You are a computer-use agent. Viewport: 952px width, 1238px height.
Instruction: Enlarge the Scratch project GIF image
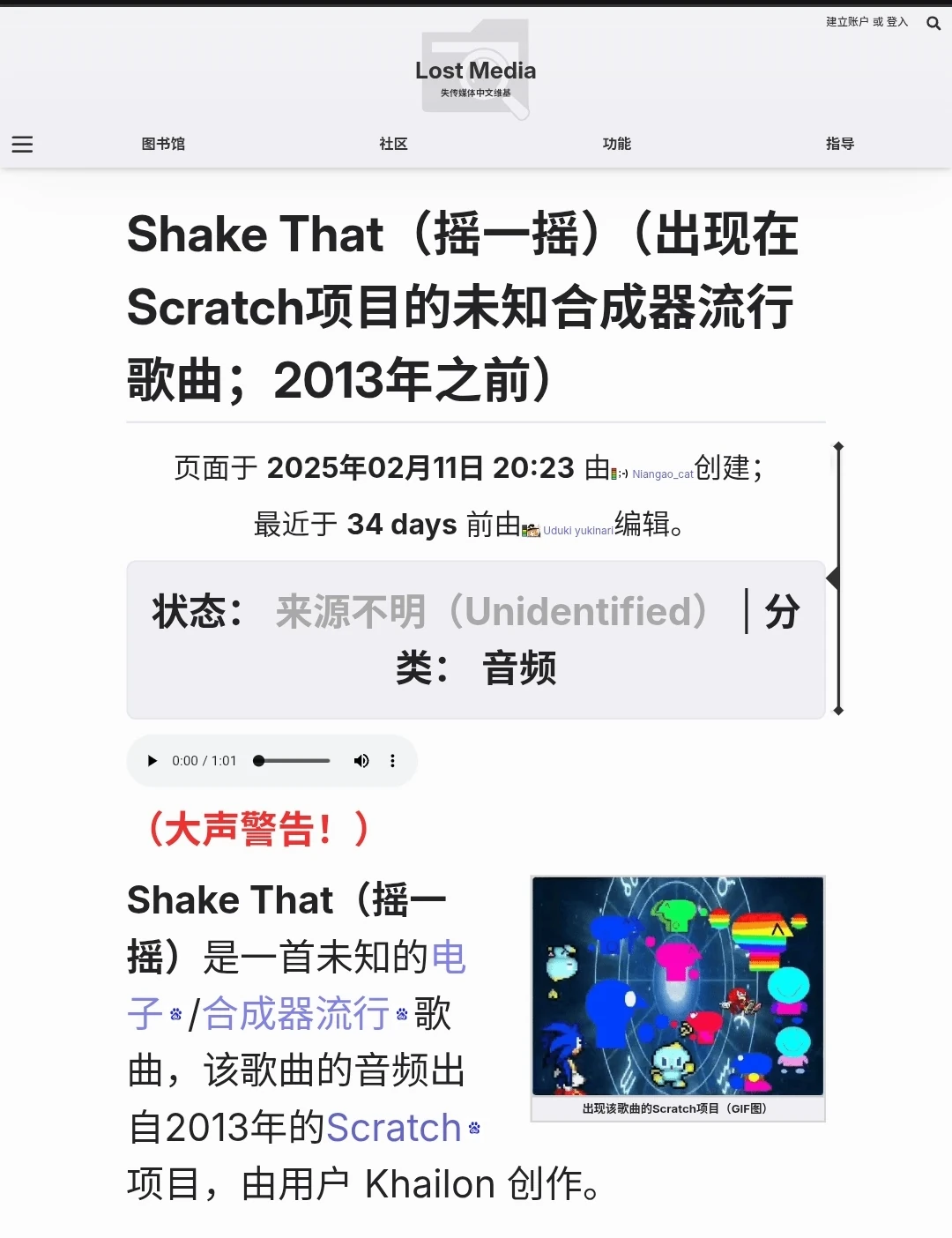tap(677, 986)
